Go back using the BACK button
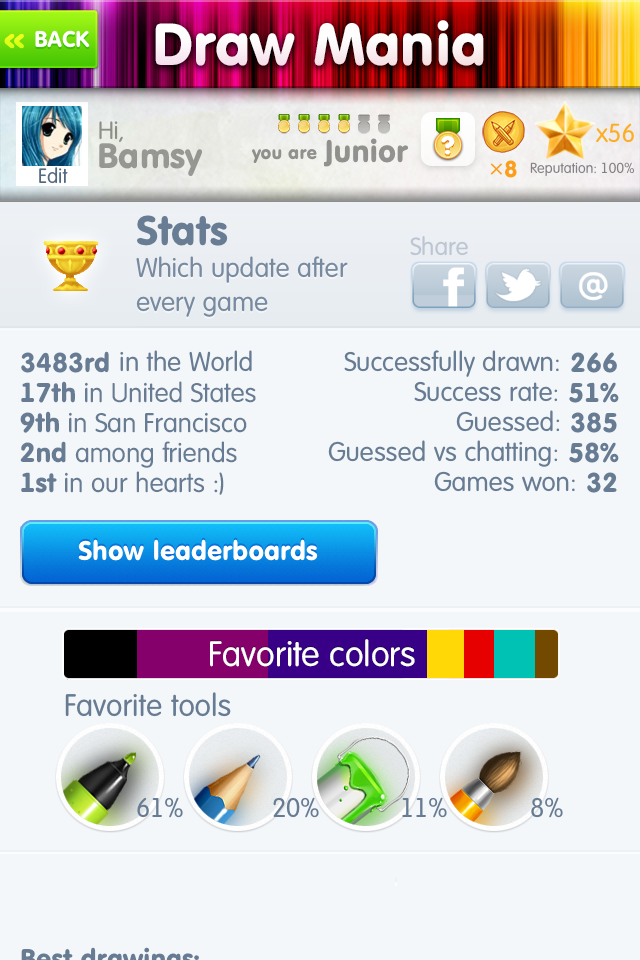Viewport: 640px width, 960px height. (48, 40)
